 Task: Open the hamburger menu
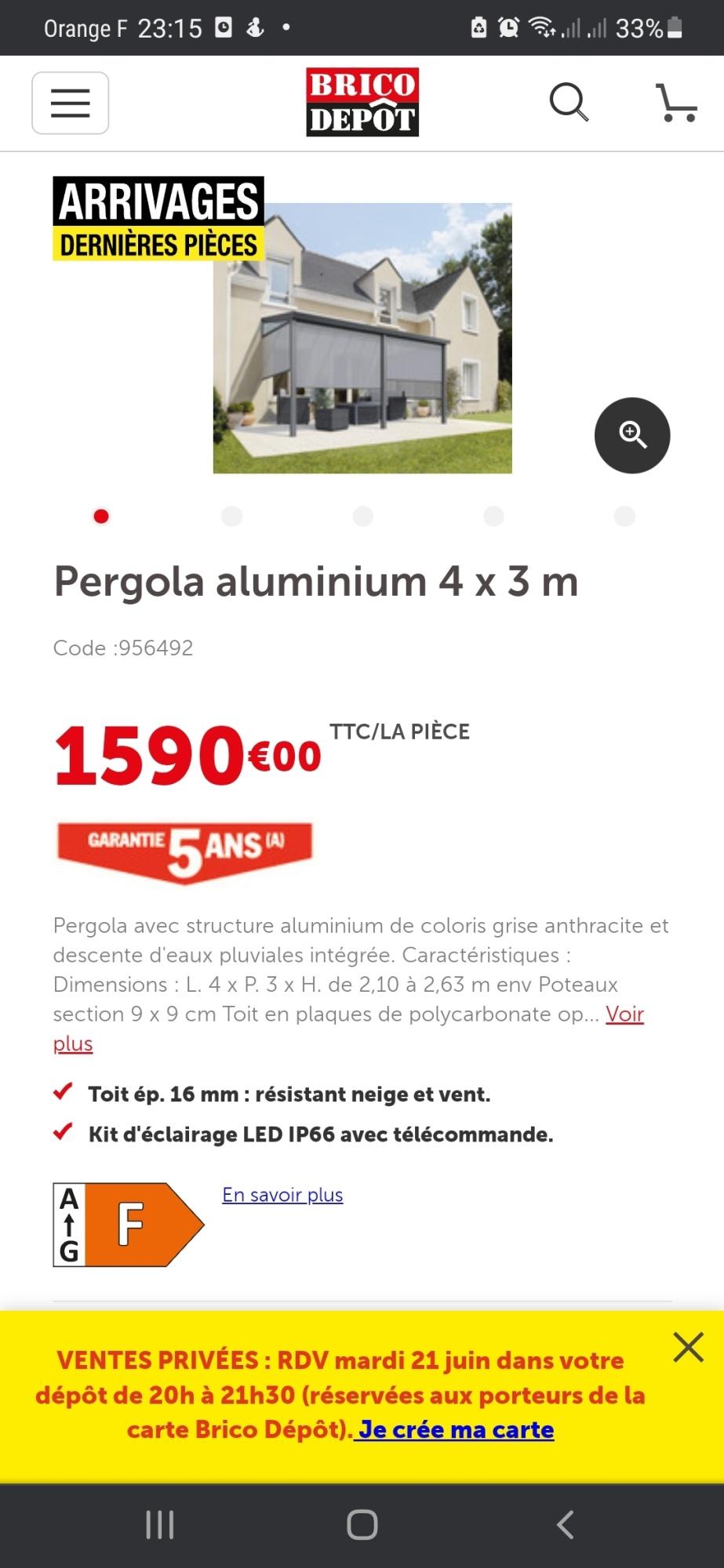pyautogui.click(x=70, y=103)
